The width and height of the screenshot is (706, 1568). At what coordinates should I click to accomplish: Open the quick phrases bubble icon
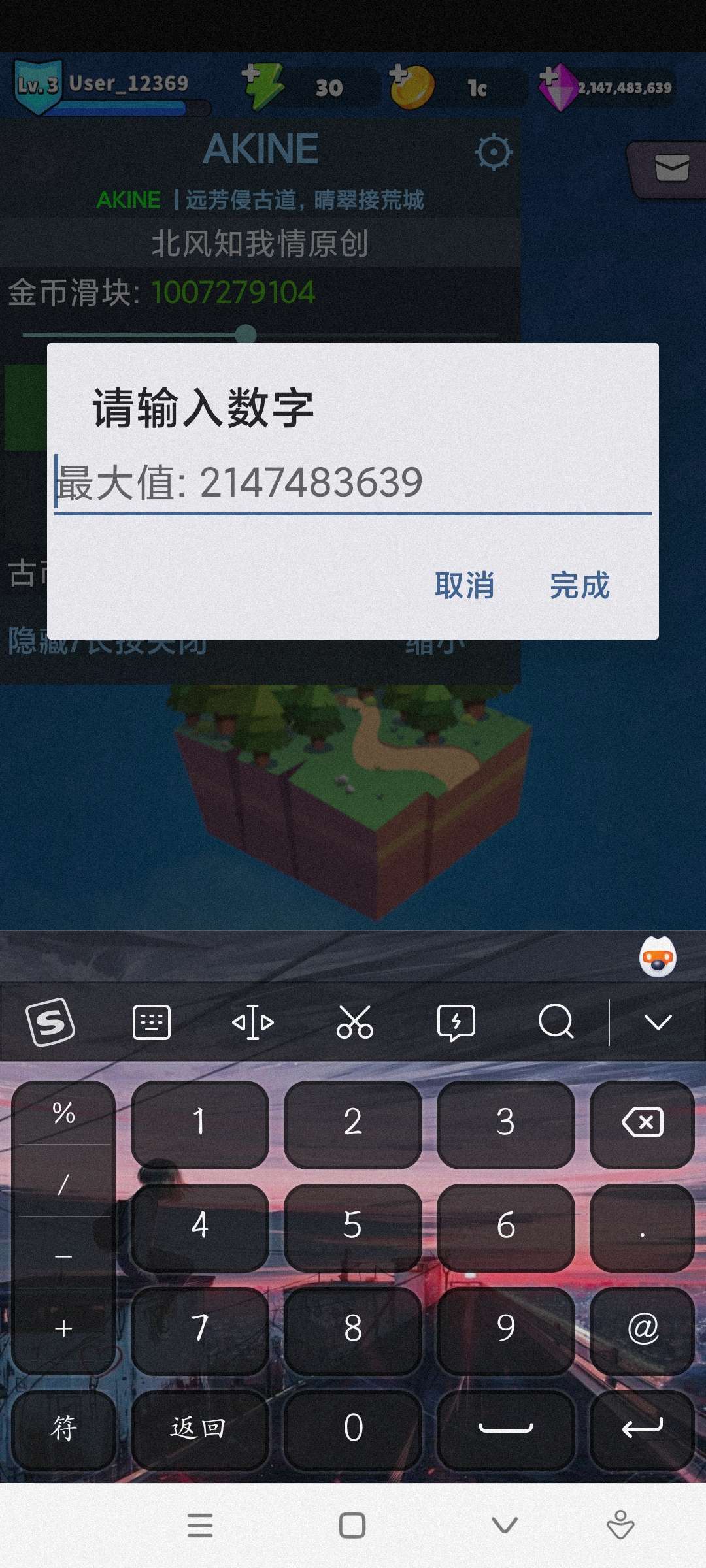[456, 1022]
